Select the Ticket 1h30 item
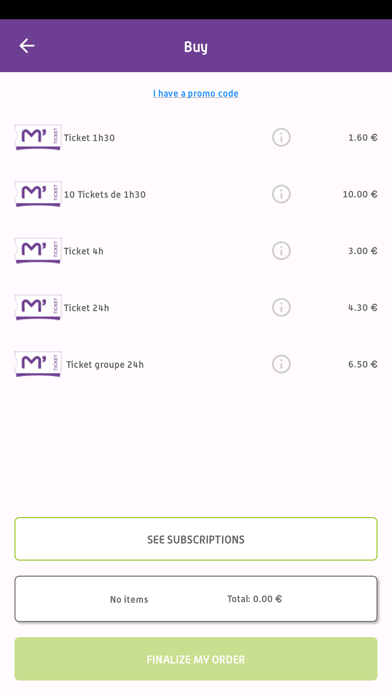Screen dimensions: 392x696 (196, 138)
